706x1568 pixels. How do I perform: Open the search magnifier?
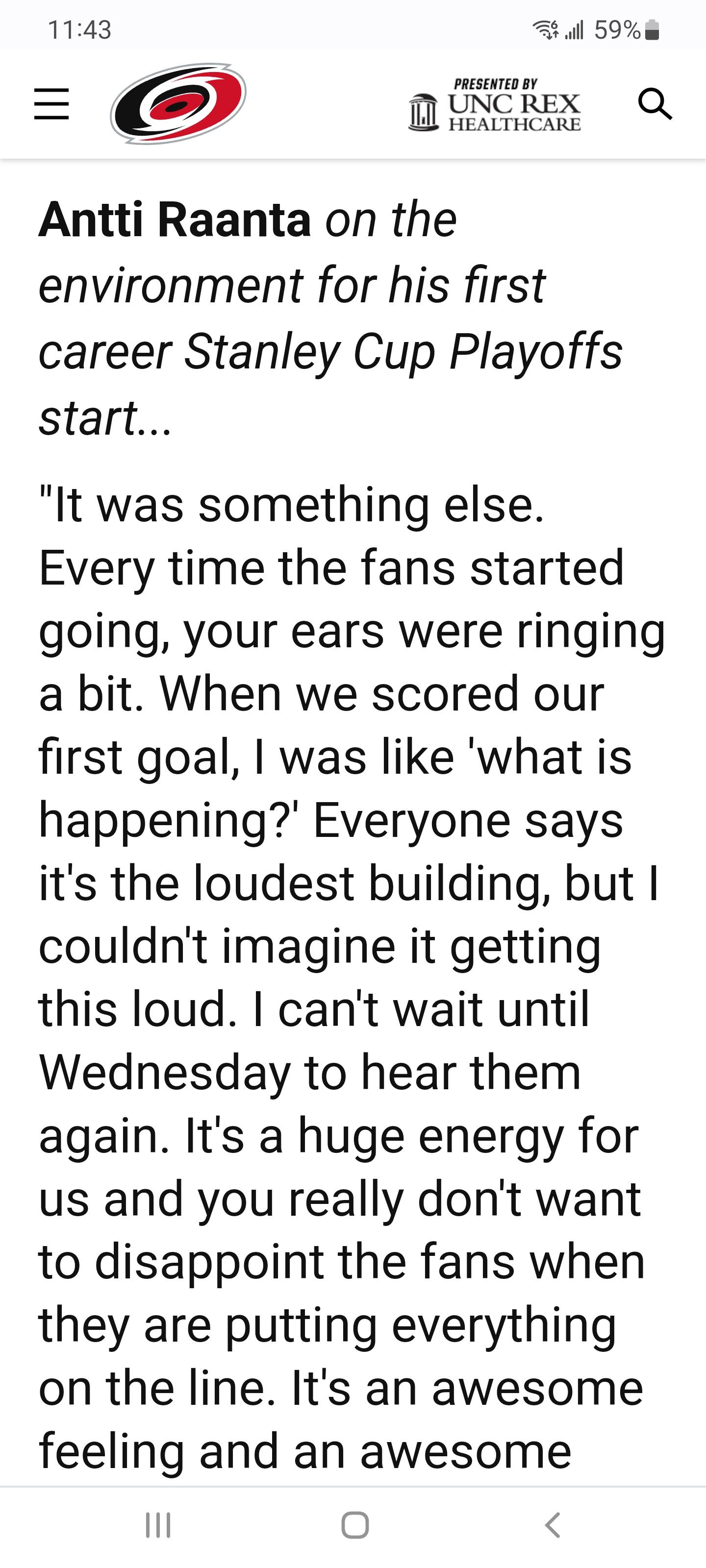pyautogui.click(x=655, y=103)
